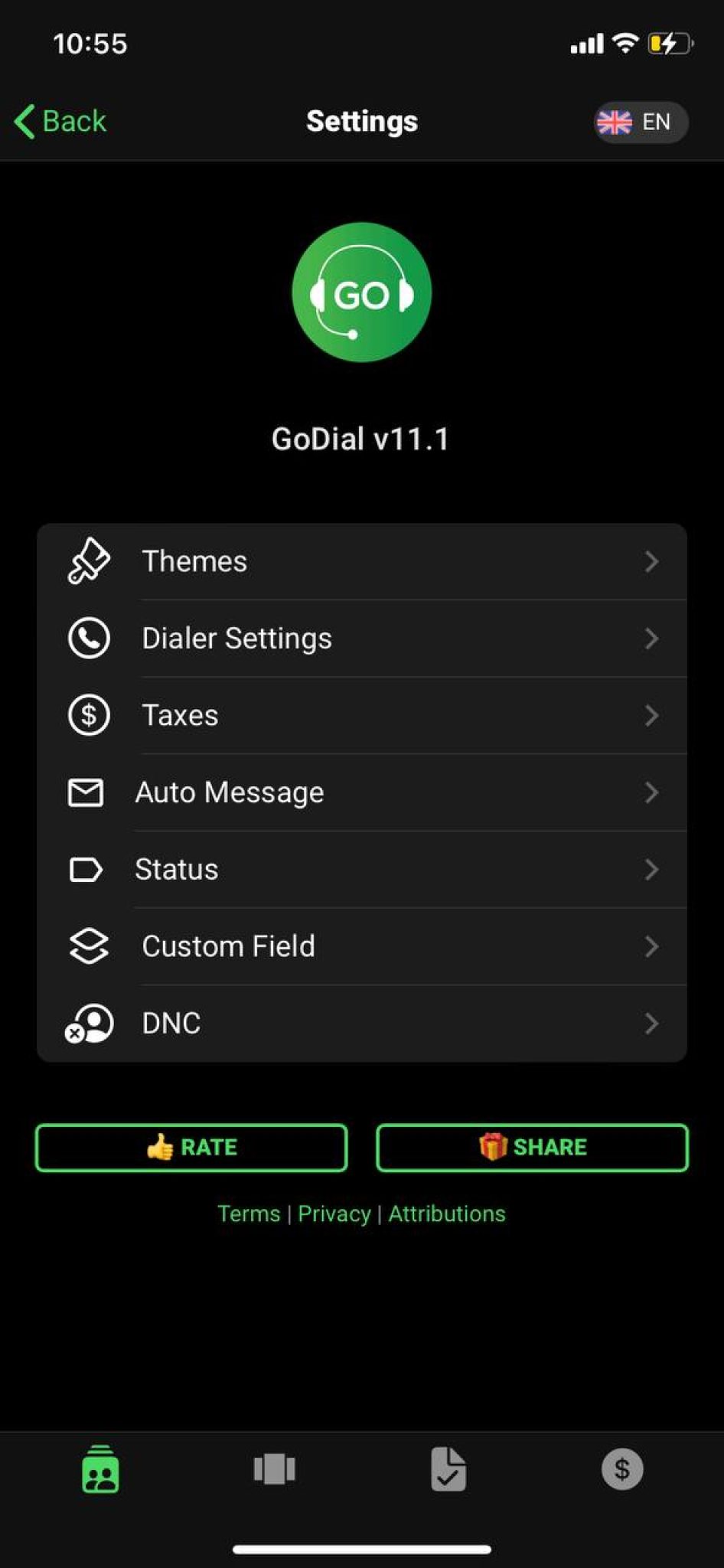Viewport: 724px width, 1568px height.
Task: Open Auto Message using its chevron
Action: point(652,793)
